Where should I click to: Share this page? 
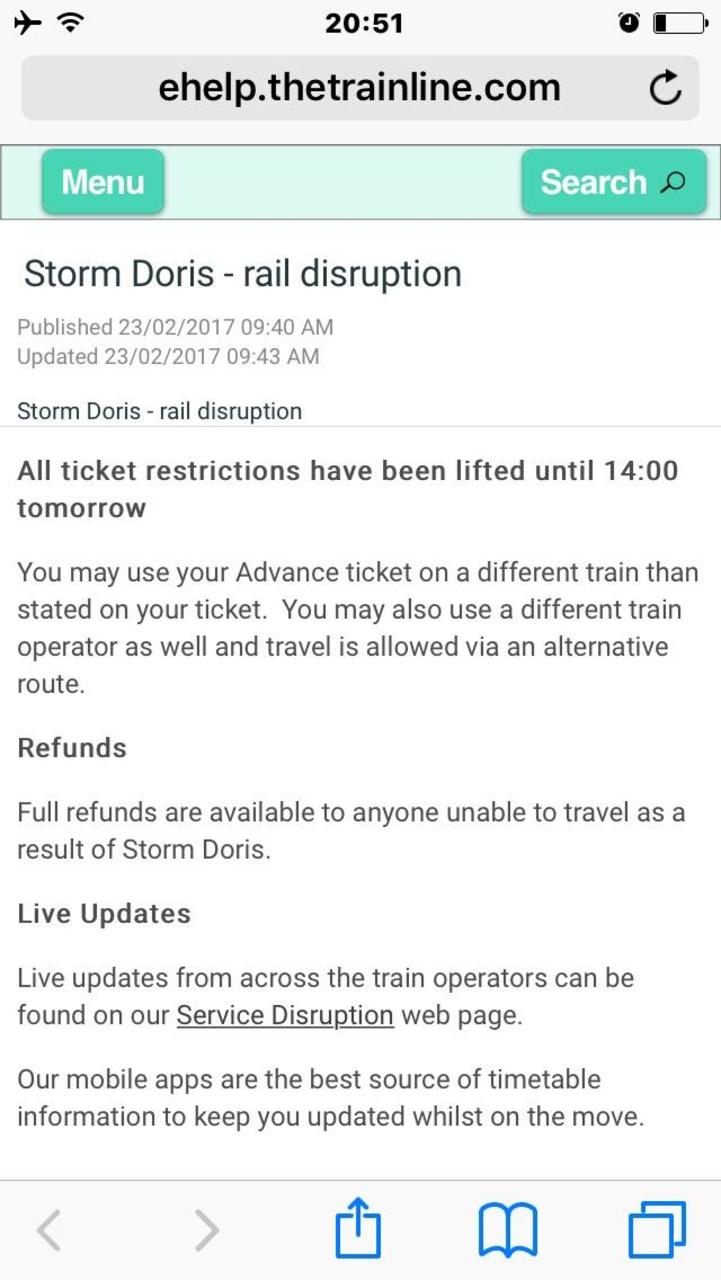(358, 1229)
